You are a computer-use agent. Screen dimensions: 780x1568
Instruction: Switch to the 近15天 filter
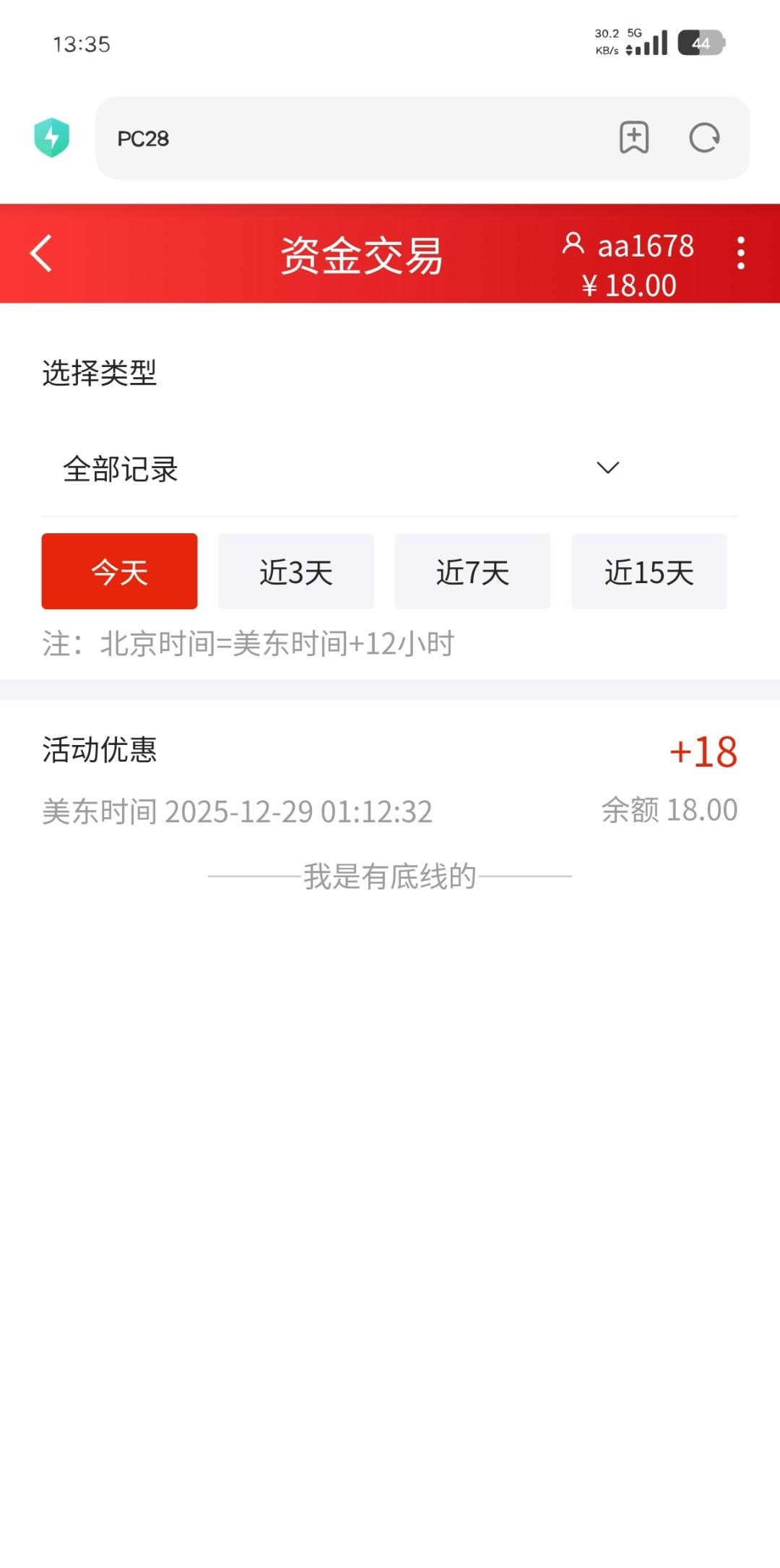[x=649, y=572]
